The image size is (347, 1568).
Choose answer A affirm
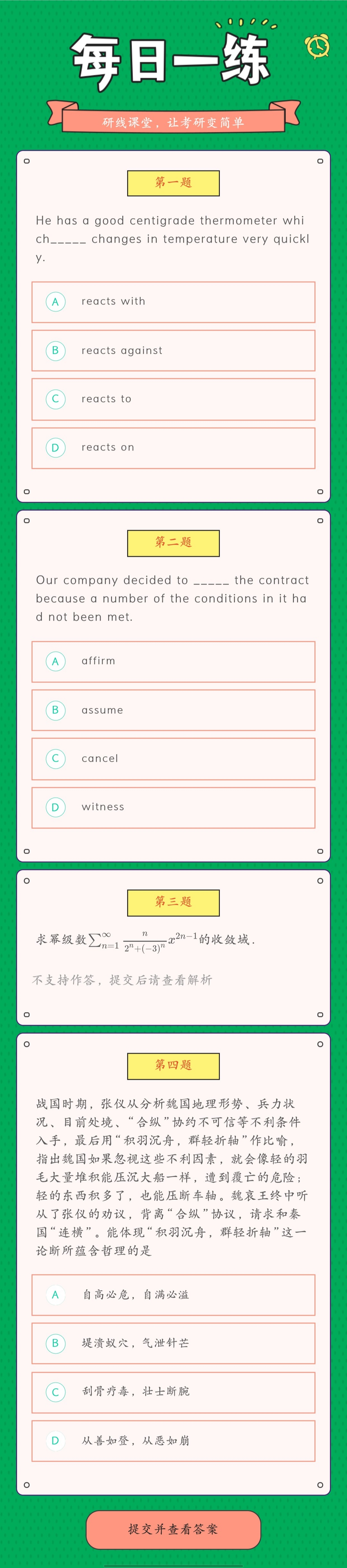point(173,662)
